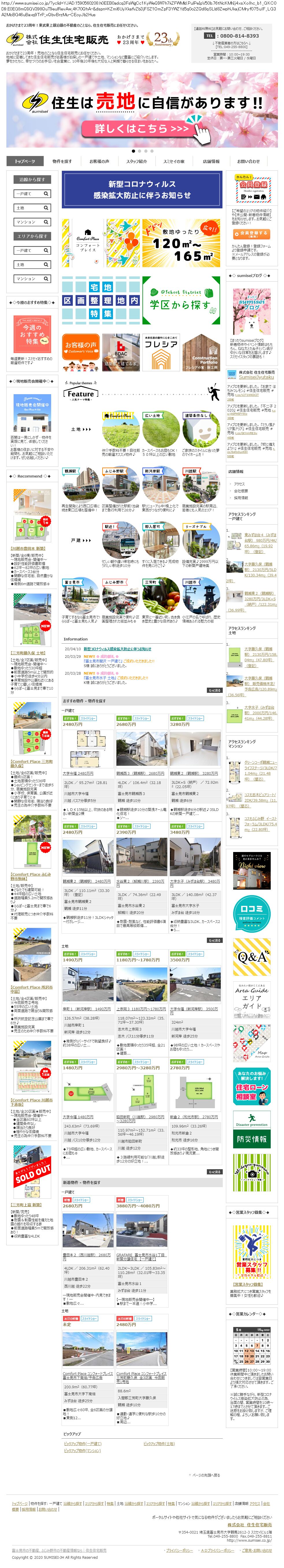Go to the スタッフ紹介 tab

click(x=136, y=161)
